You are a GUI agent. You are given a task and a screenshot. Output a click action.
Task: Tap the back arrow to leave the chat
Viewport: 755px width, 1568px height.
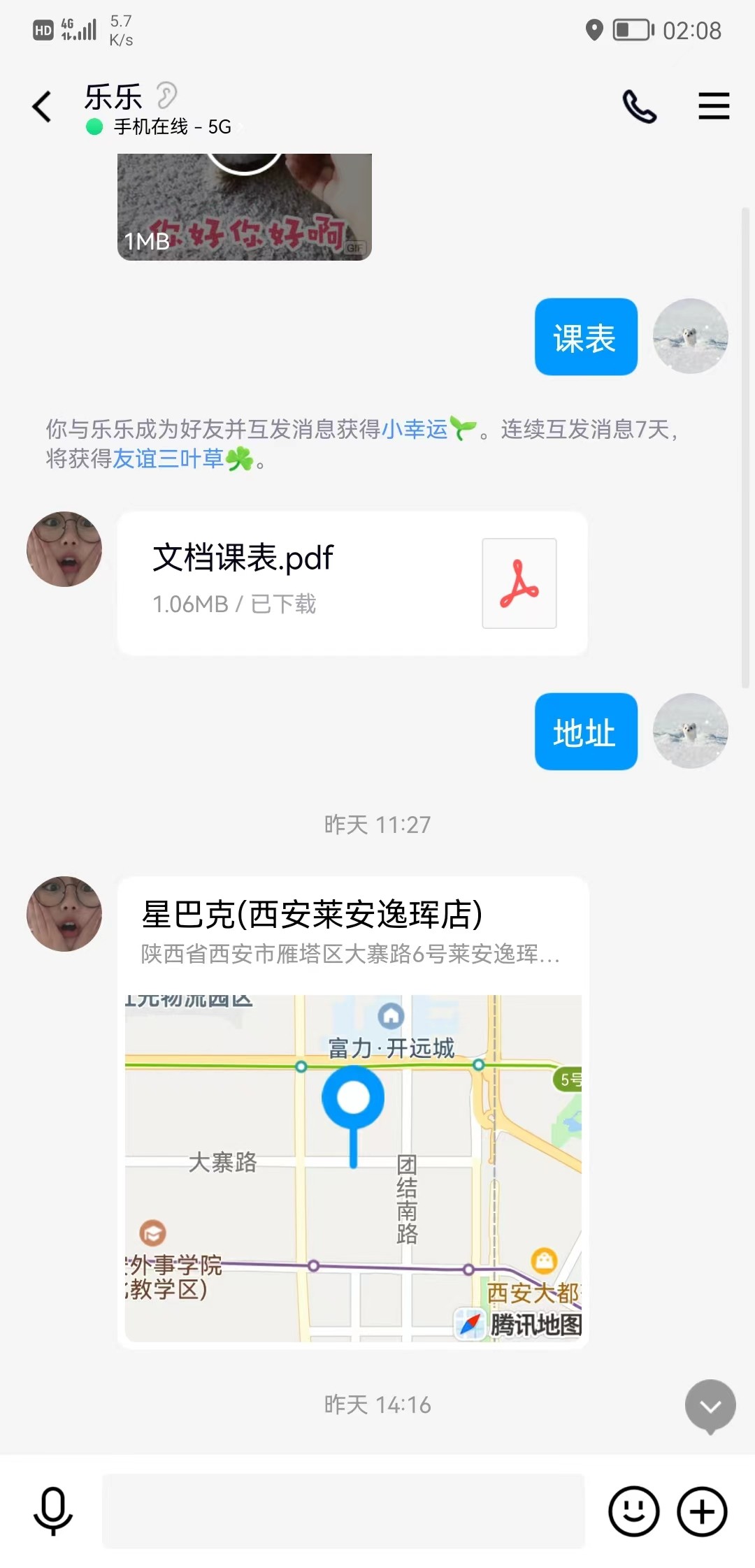pyautogui.click(x=41, y=106)
